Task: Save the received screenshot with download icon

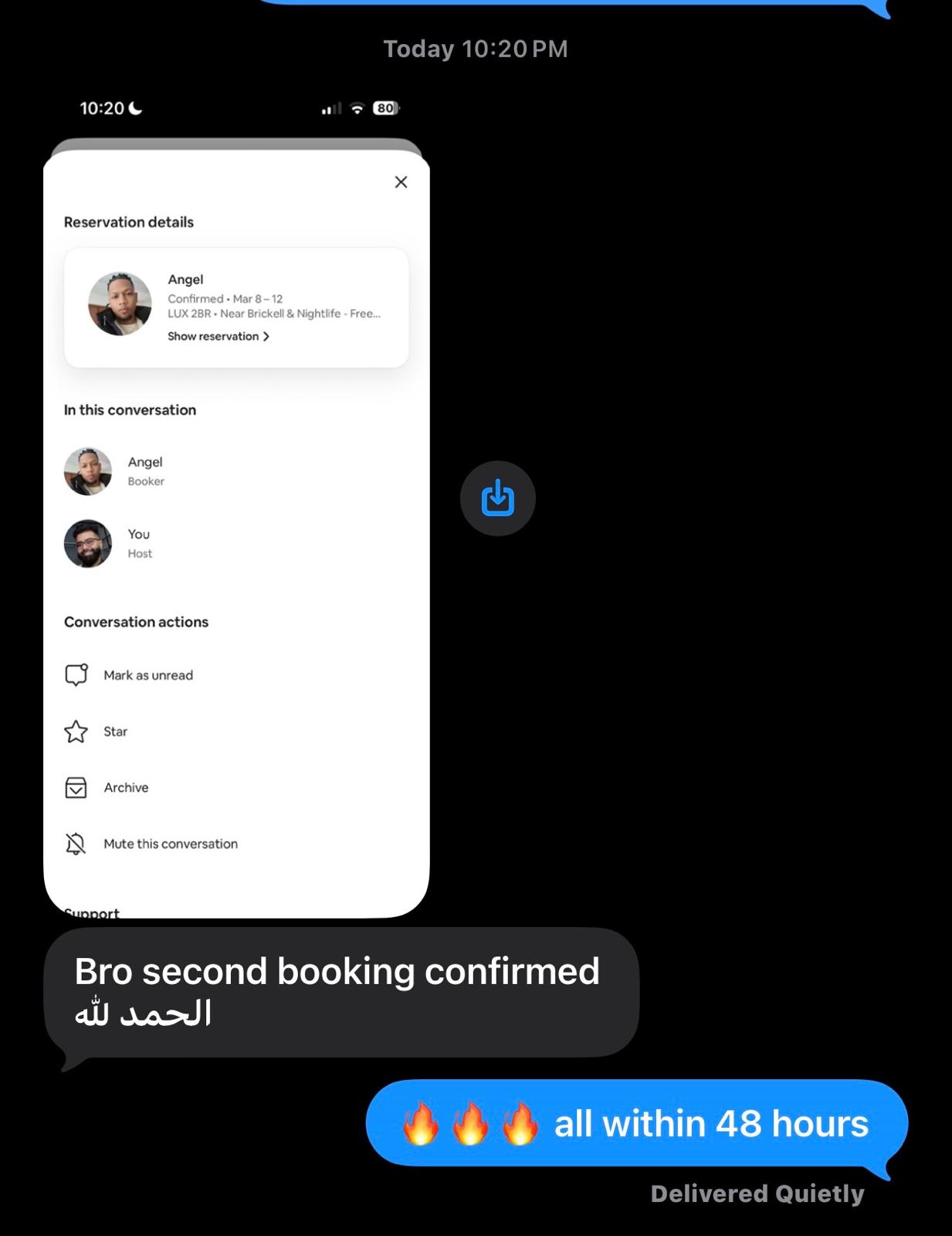Action: [x=497, y=498]
